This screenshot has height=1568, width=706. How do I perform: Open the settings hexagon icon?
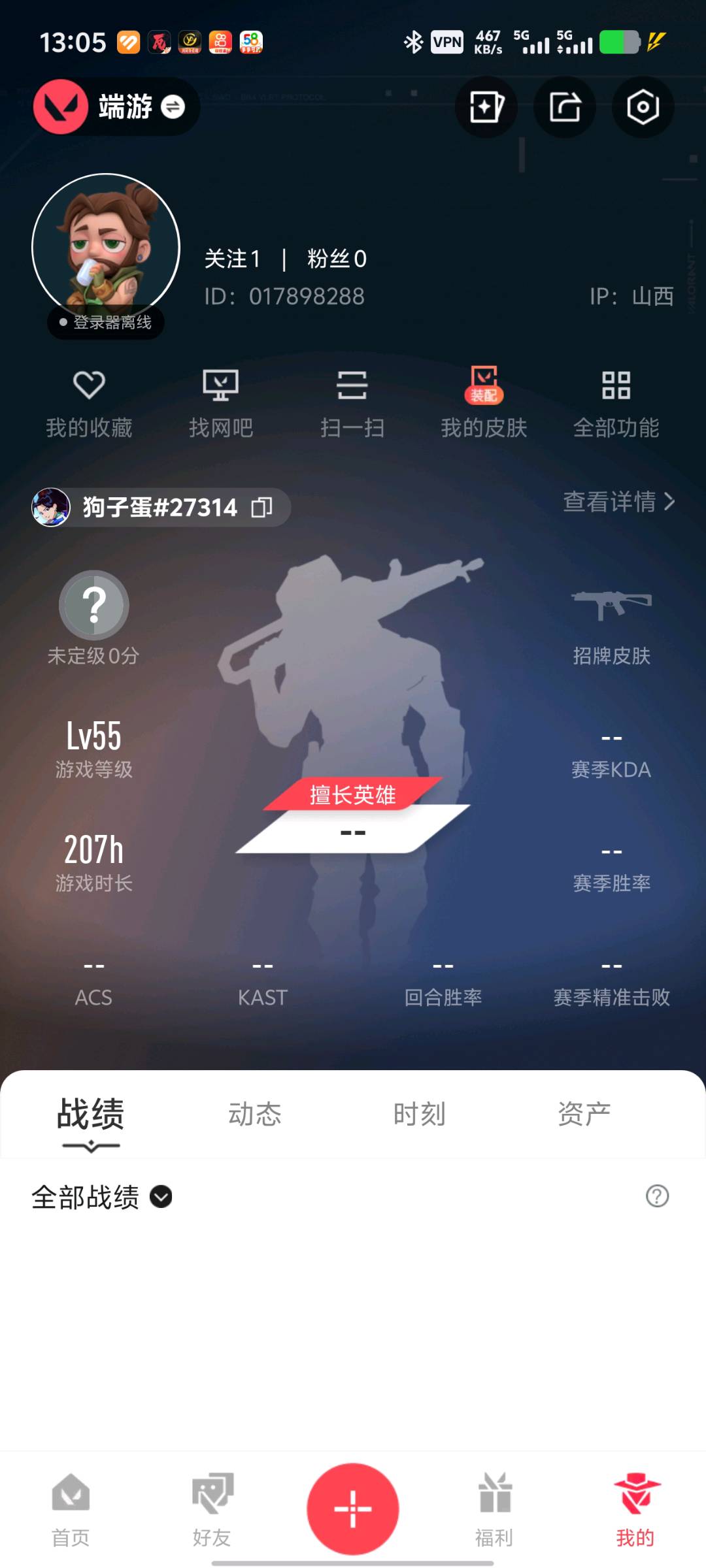click(643, 107)
